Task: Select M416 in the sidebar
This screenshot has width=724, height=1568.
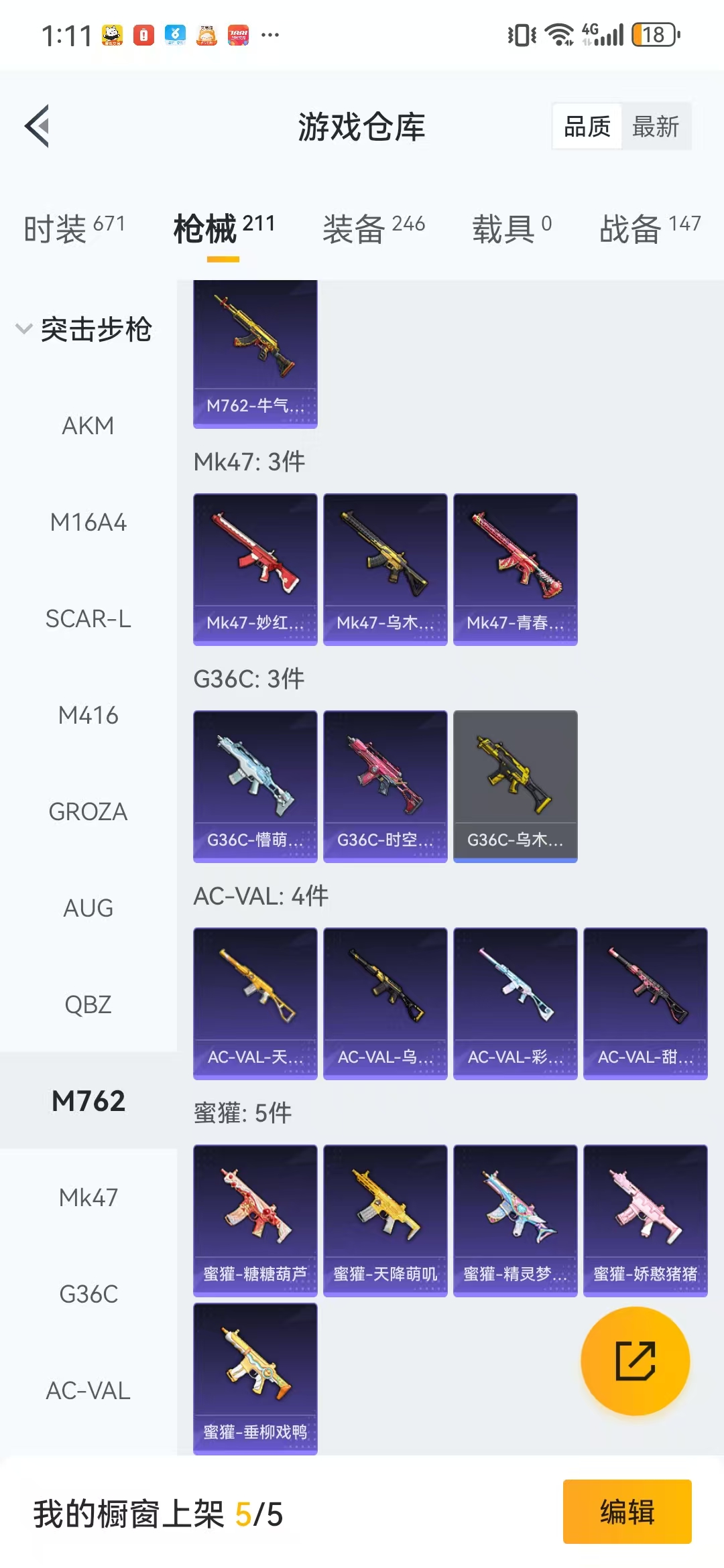Action: [88, 715]
